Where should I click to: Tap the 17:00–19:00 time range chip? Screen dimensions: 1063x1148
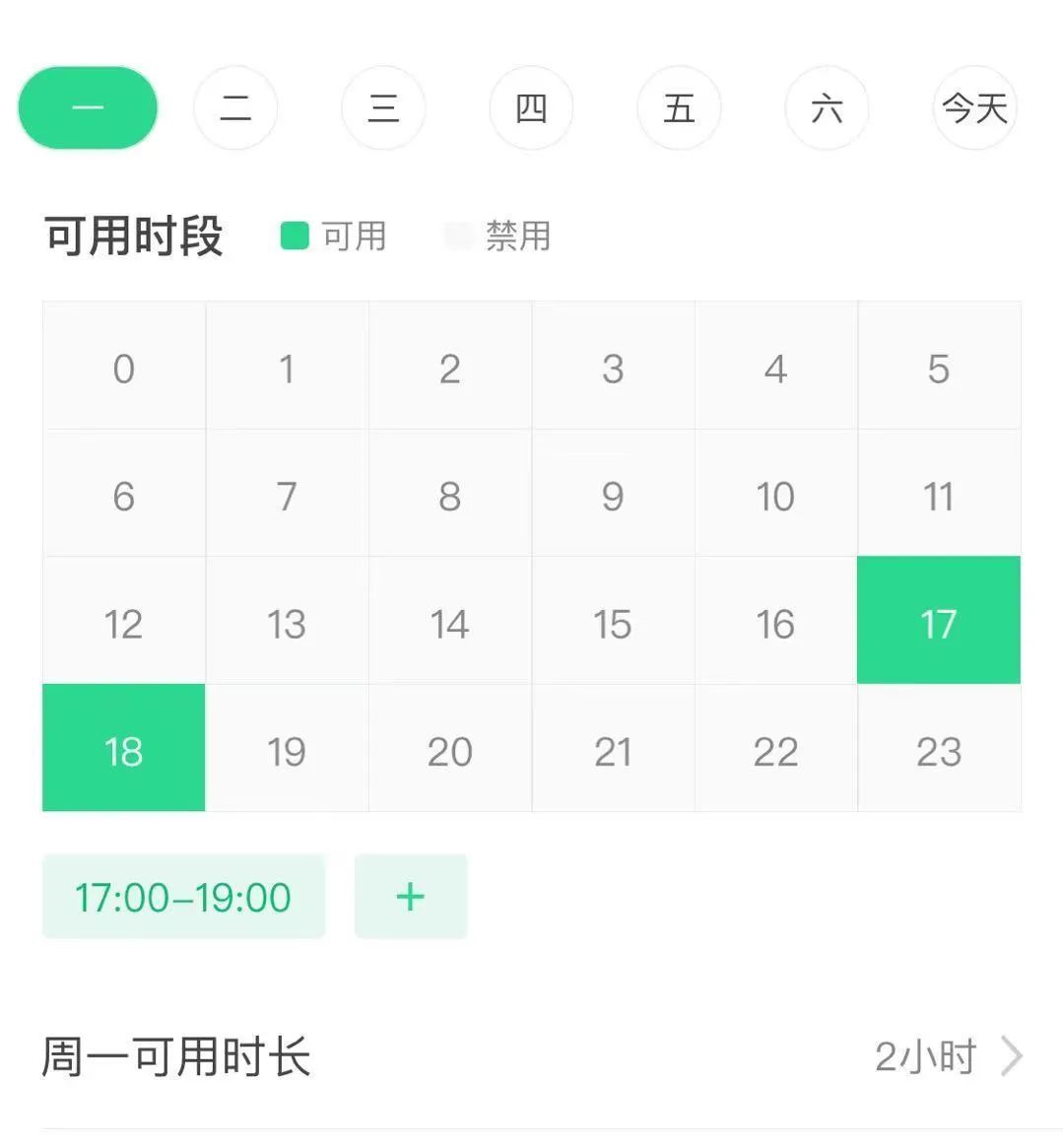pyautogui.click(x=183, y=897)
